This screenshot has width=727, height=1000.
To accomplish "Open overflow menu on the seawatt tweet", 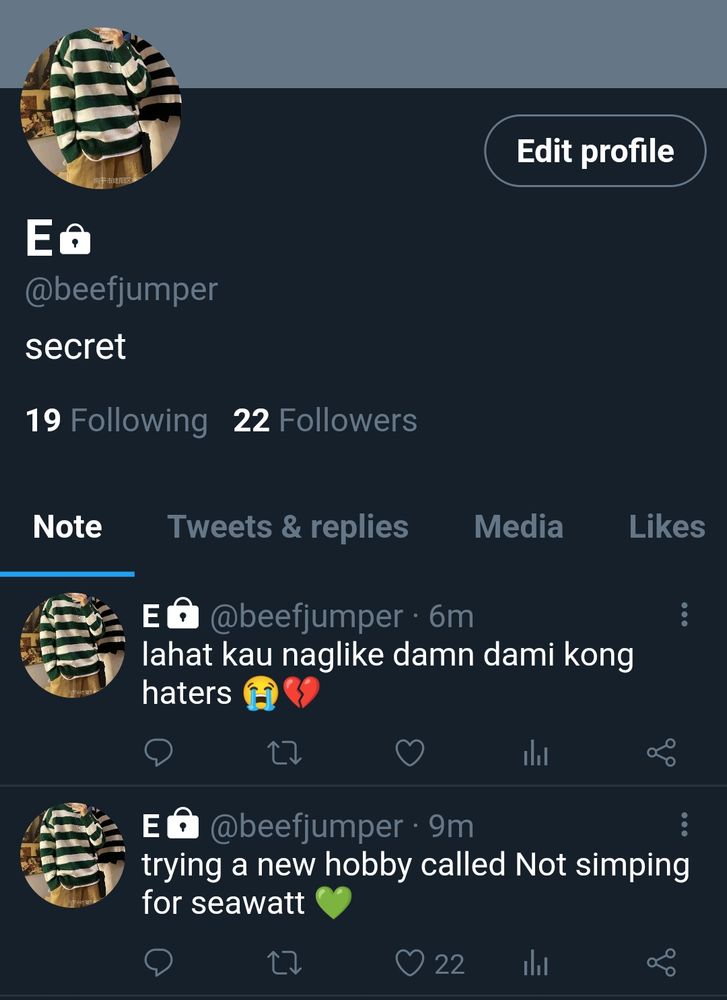I will (x=684, y=824).
